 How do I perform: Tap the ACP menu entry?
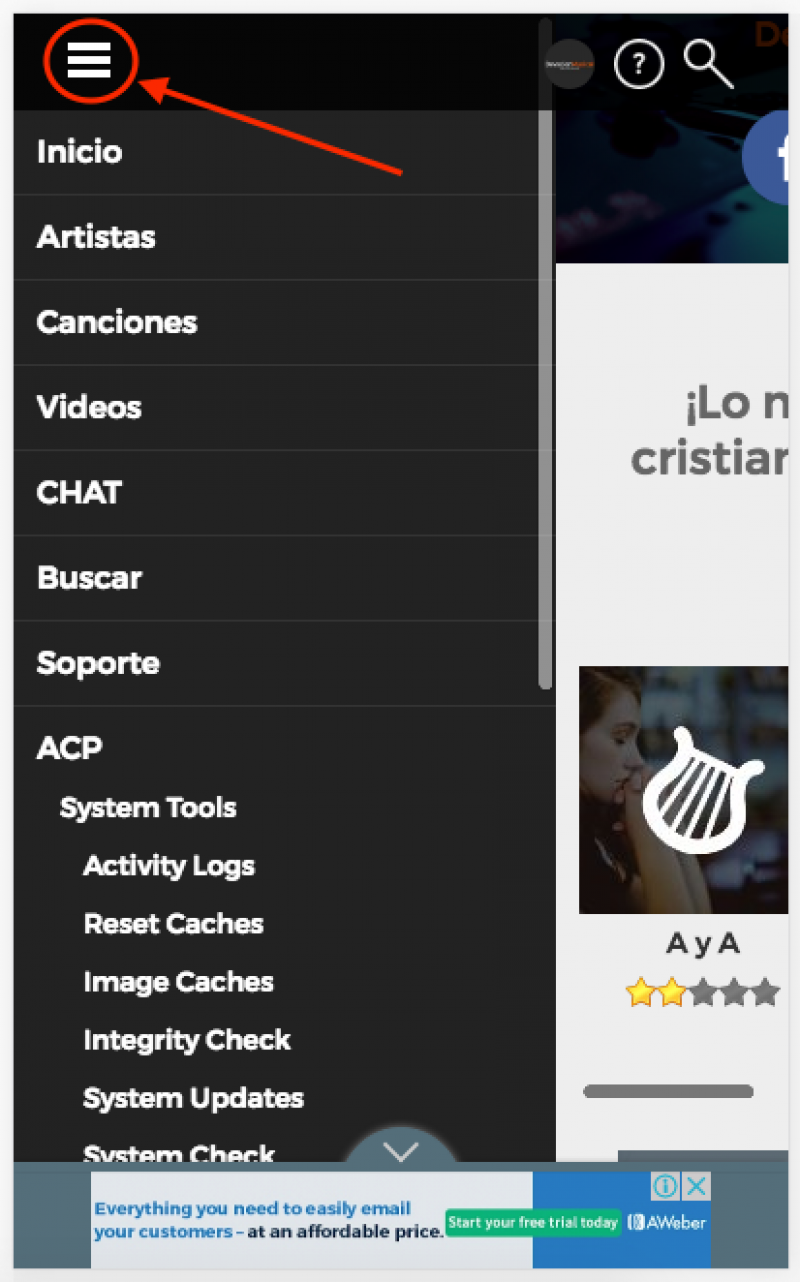click(69, 748)
